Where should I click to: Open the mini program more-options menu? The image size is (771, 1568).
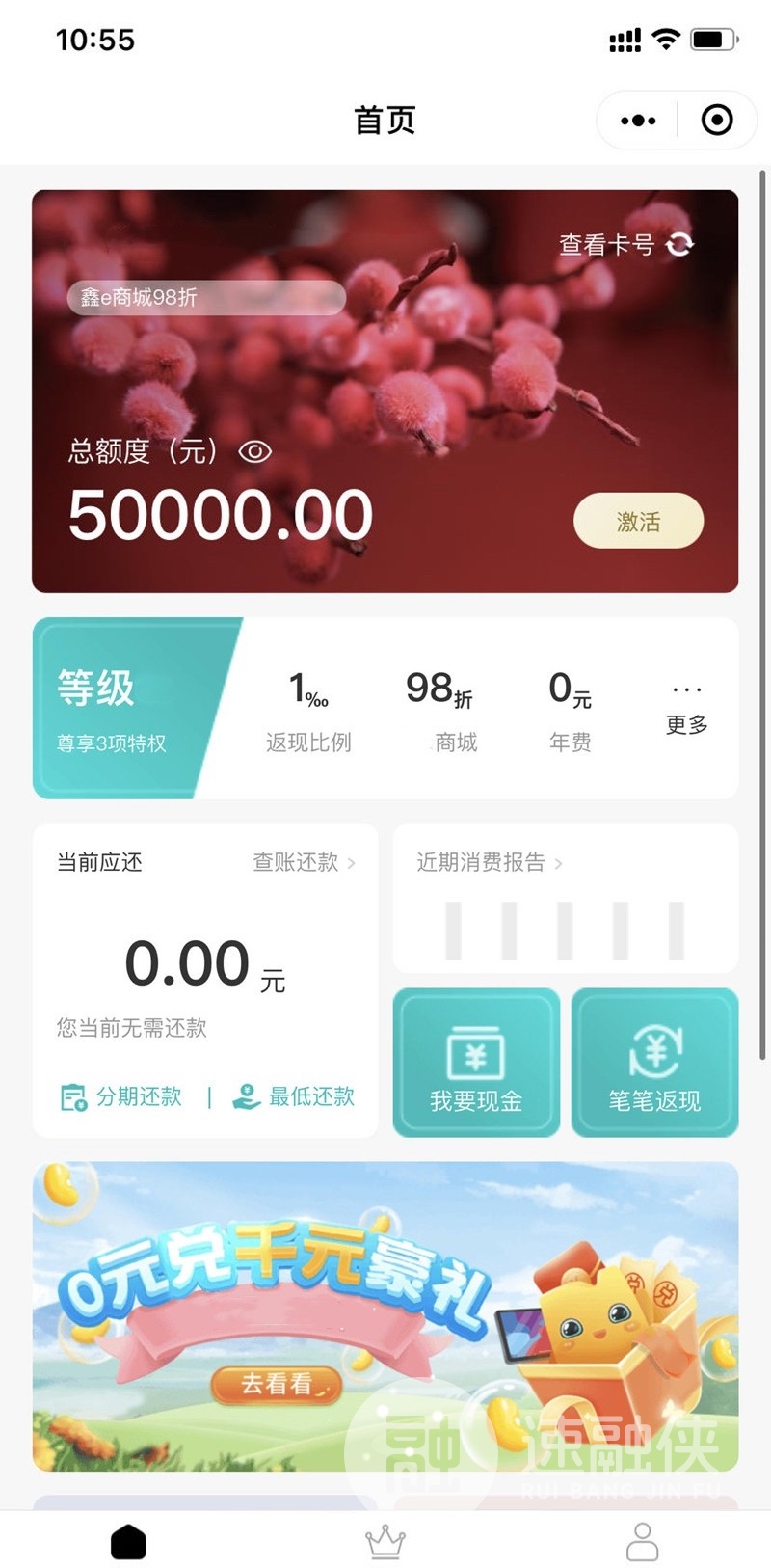pos(638,121)
